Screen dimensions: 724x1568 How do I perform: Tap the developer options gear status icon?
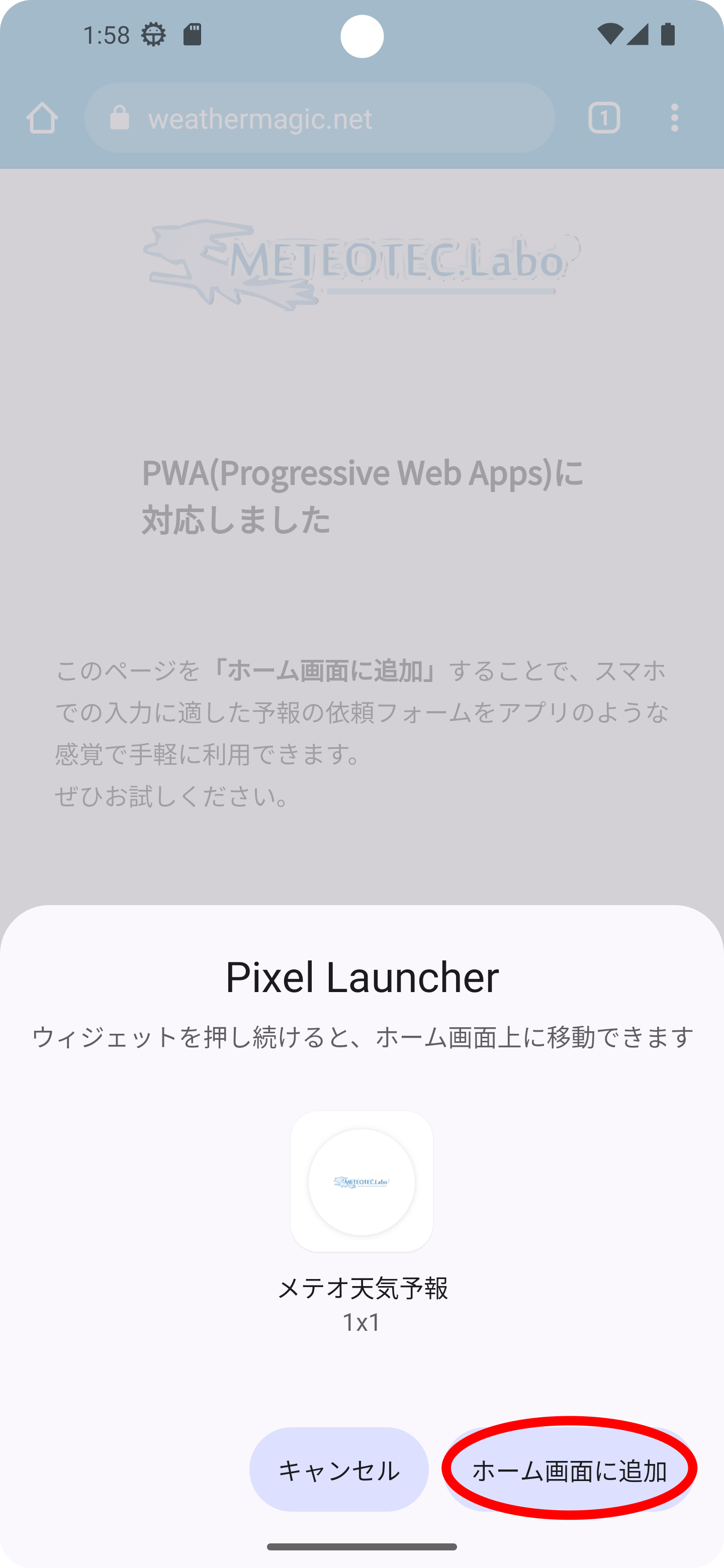click(x=154, y=35)
